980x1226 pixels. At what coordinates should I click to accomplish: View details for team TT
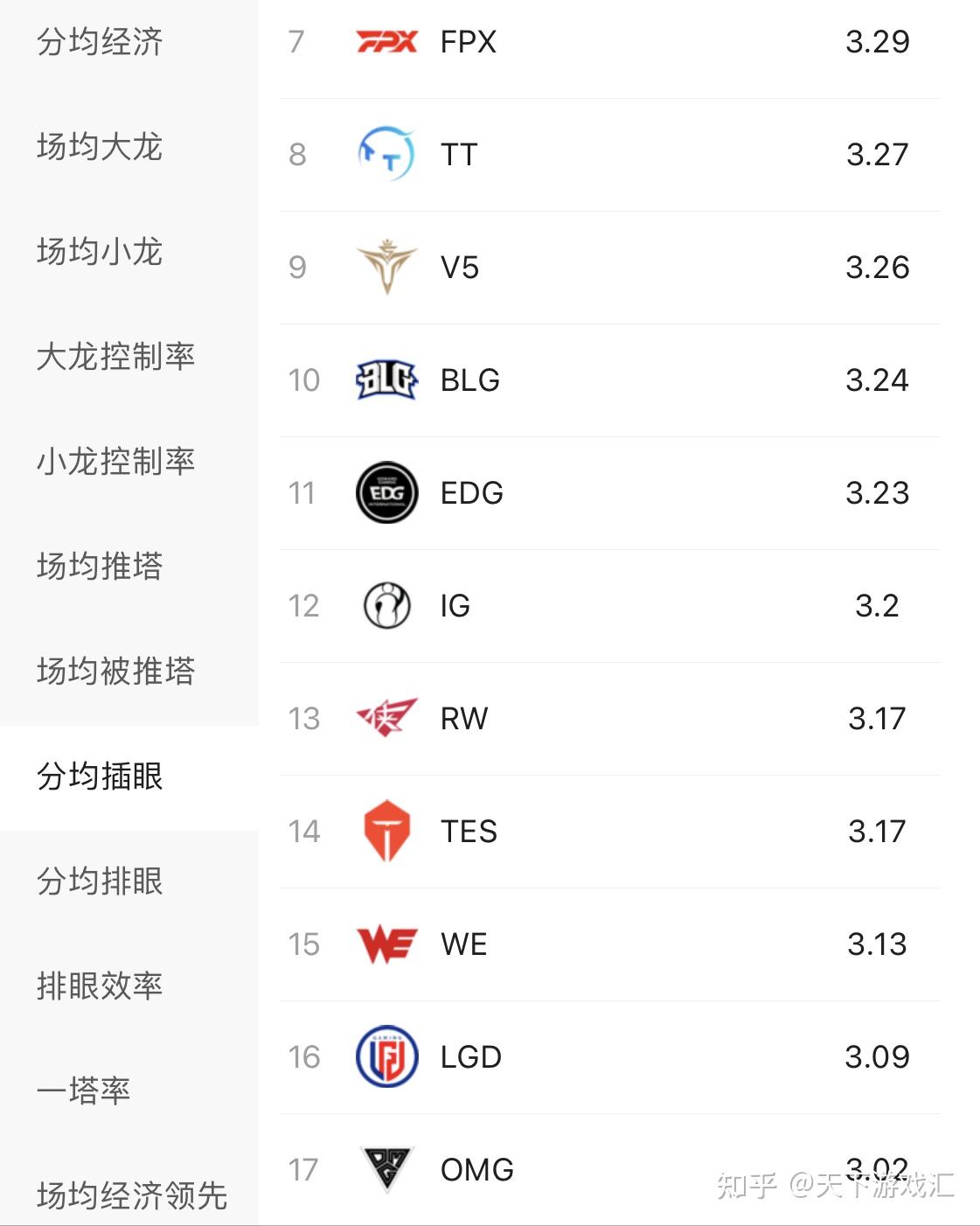[609, 155]
